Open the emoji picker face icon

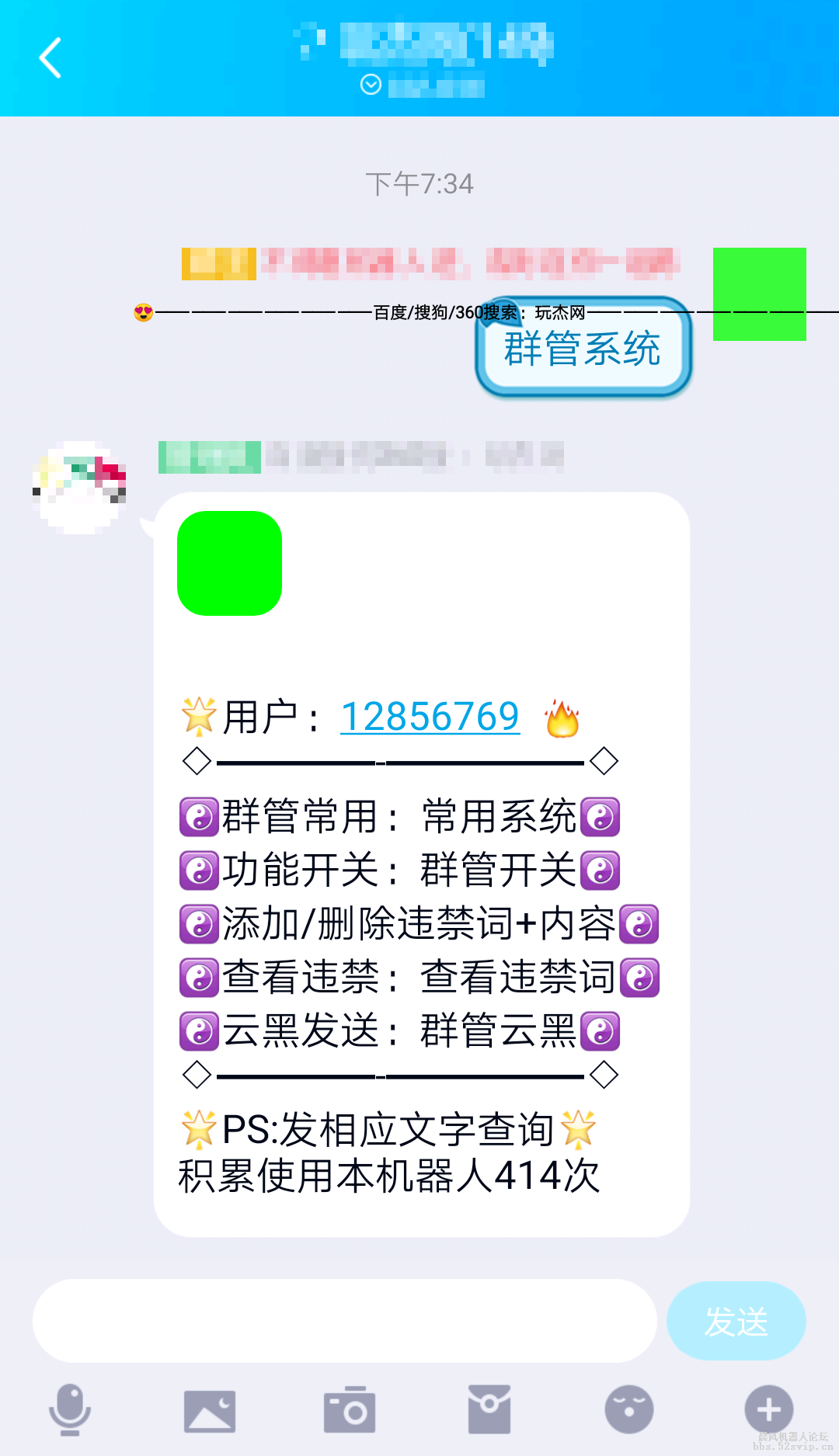[628, 1409]
